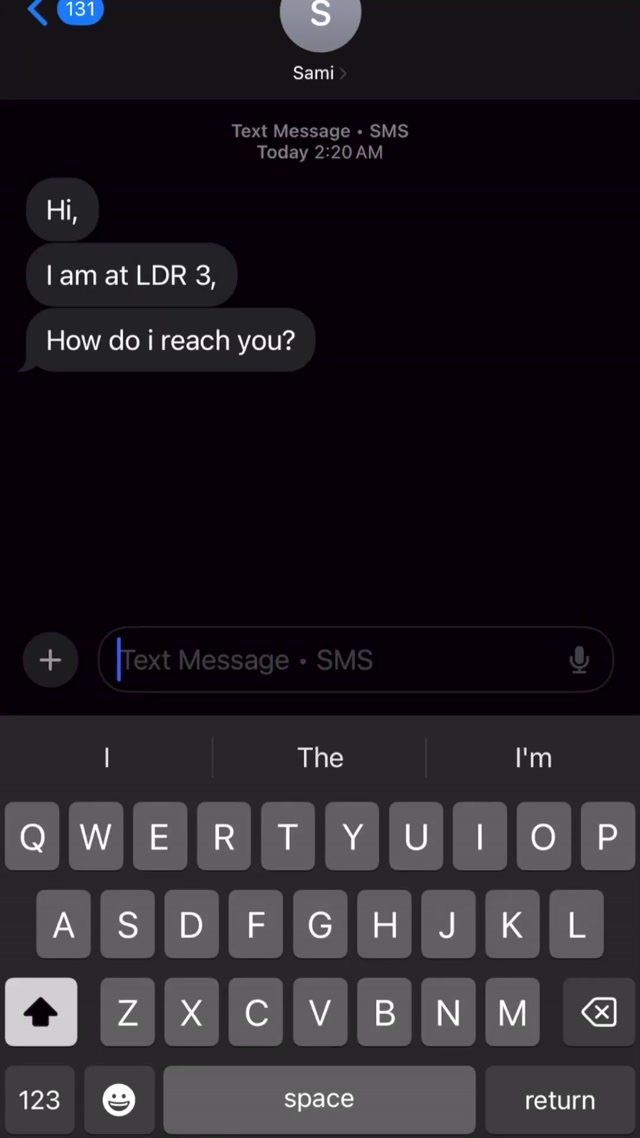Insert the suggestion "I'm"
Image resolution: width=640 pixels, height=1138 pixels.
click(x=533, y=758)
